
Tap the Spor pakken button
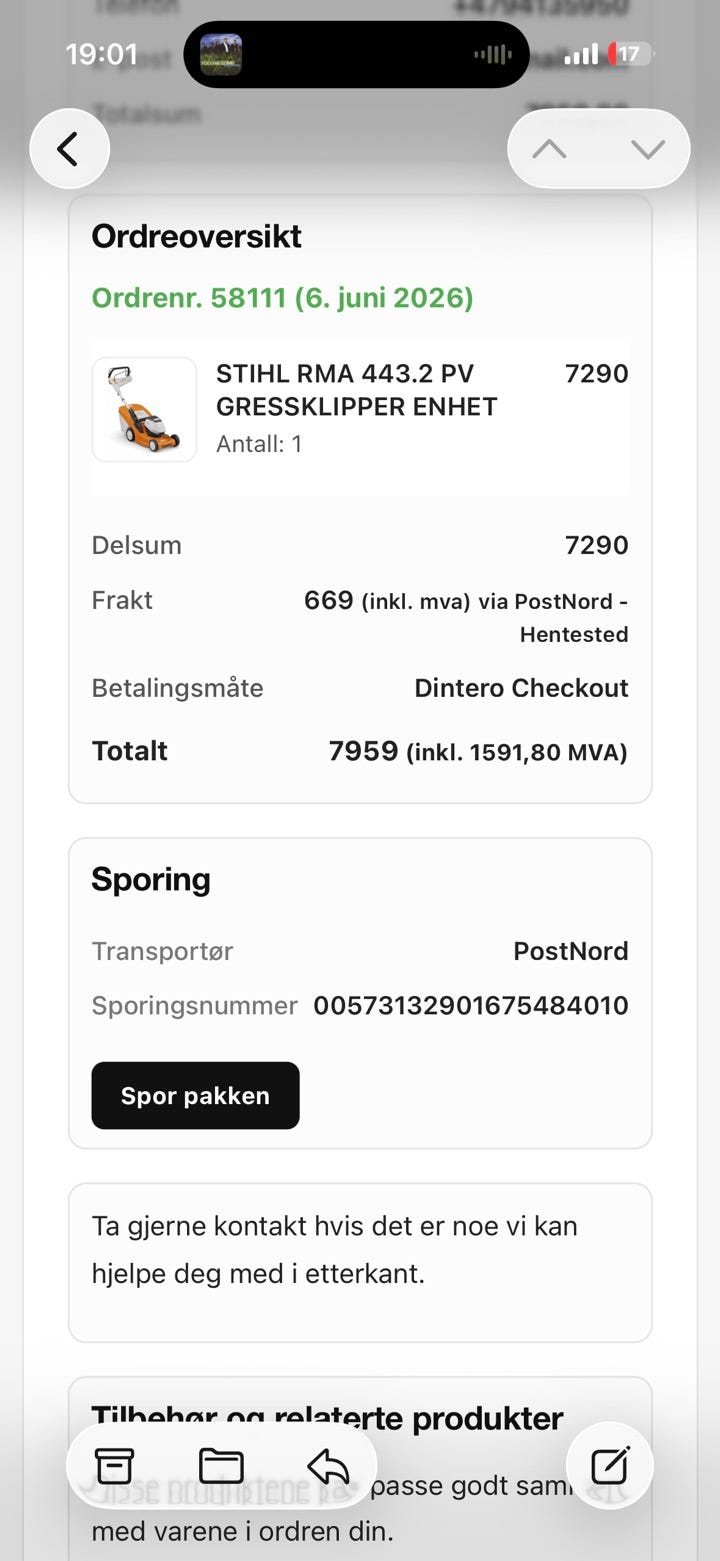click(195, 1095)
